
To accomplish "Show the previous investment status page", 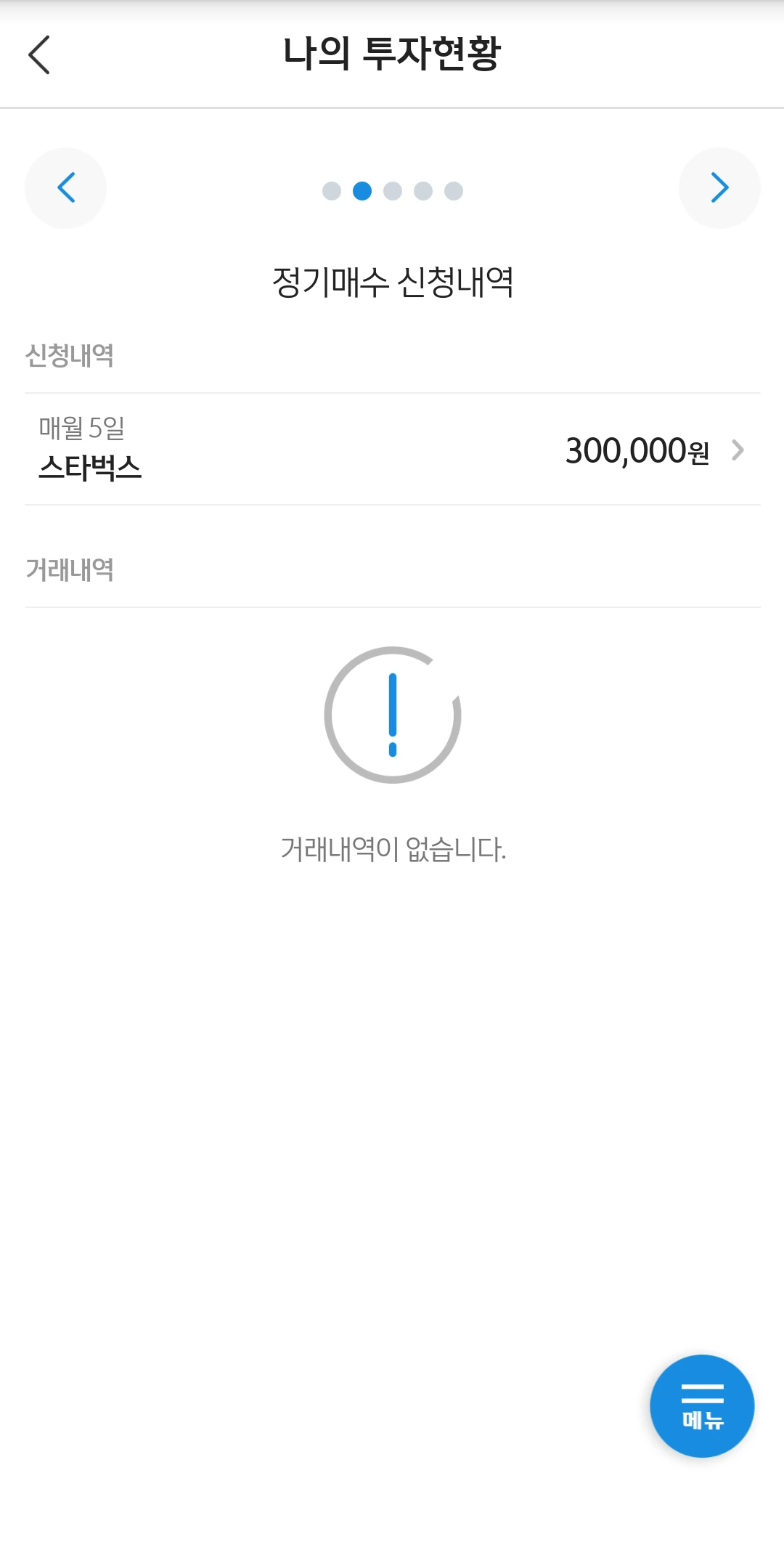I will pos(65,188).
